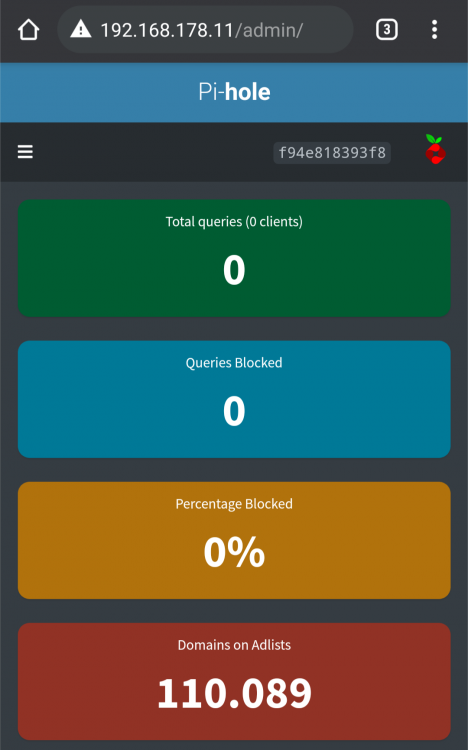Open the Percentage Blocked card
The width and height of the screenshot is (468, 750).
coord(234,540)
